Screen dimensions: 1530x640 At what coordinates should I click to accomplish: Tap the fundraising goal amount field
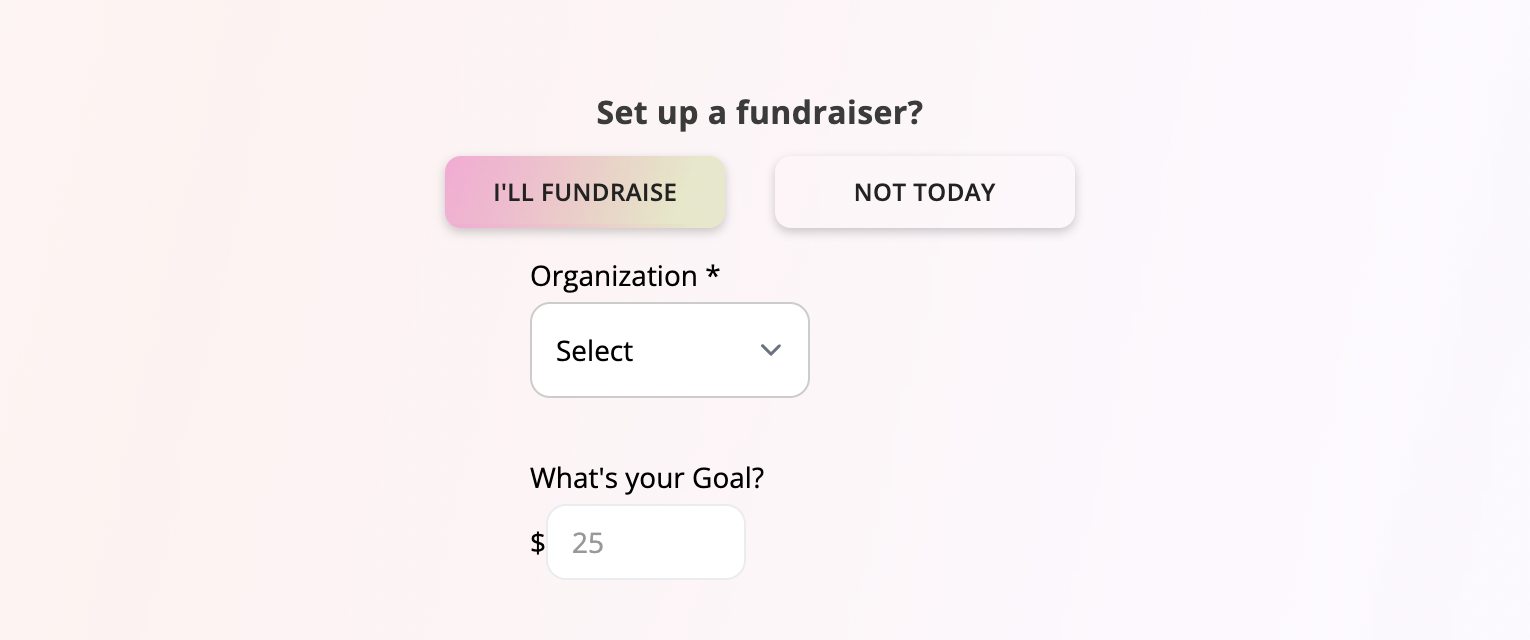[646, 542]
